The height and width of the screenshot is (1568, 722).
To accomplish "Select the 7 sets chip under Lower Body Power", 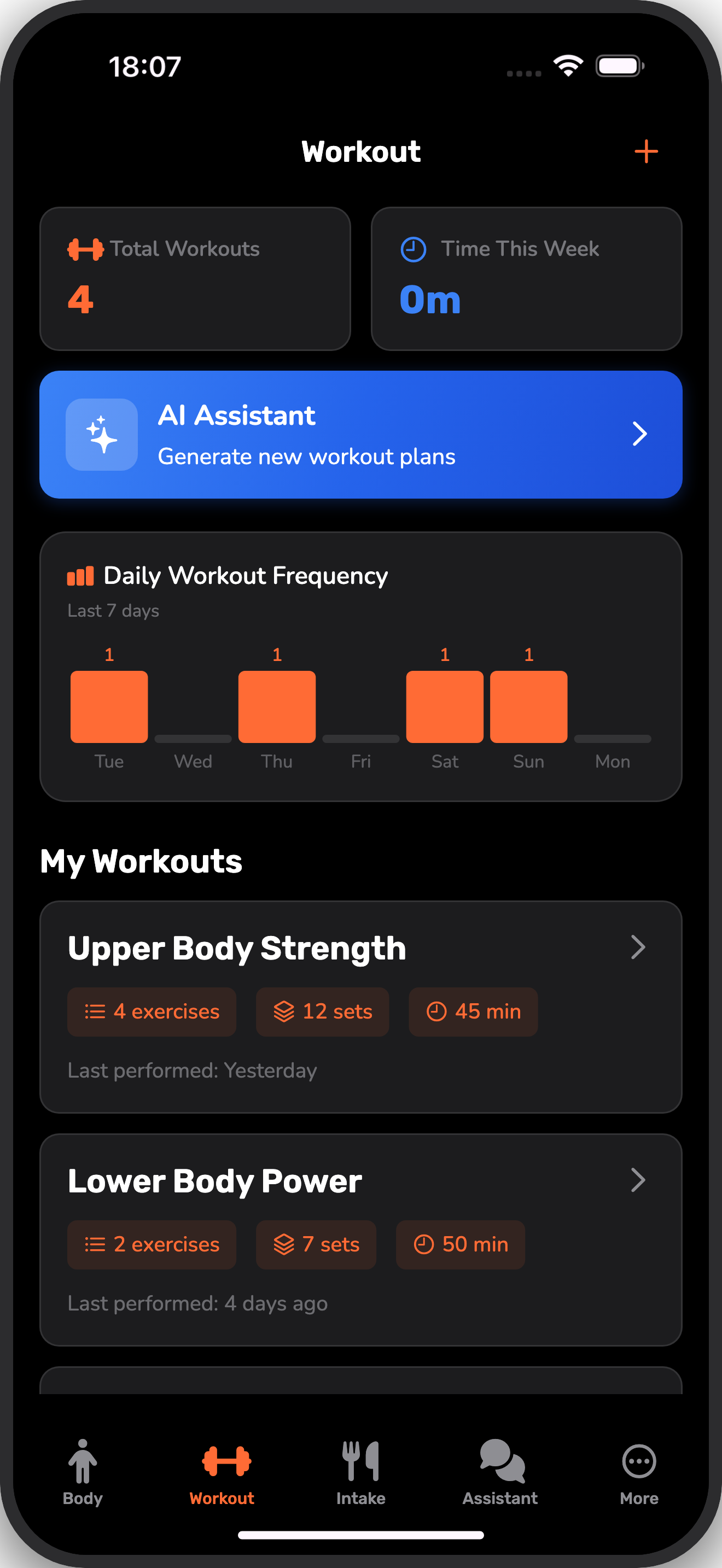I will click(316, 1244).
